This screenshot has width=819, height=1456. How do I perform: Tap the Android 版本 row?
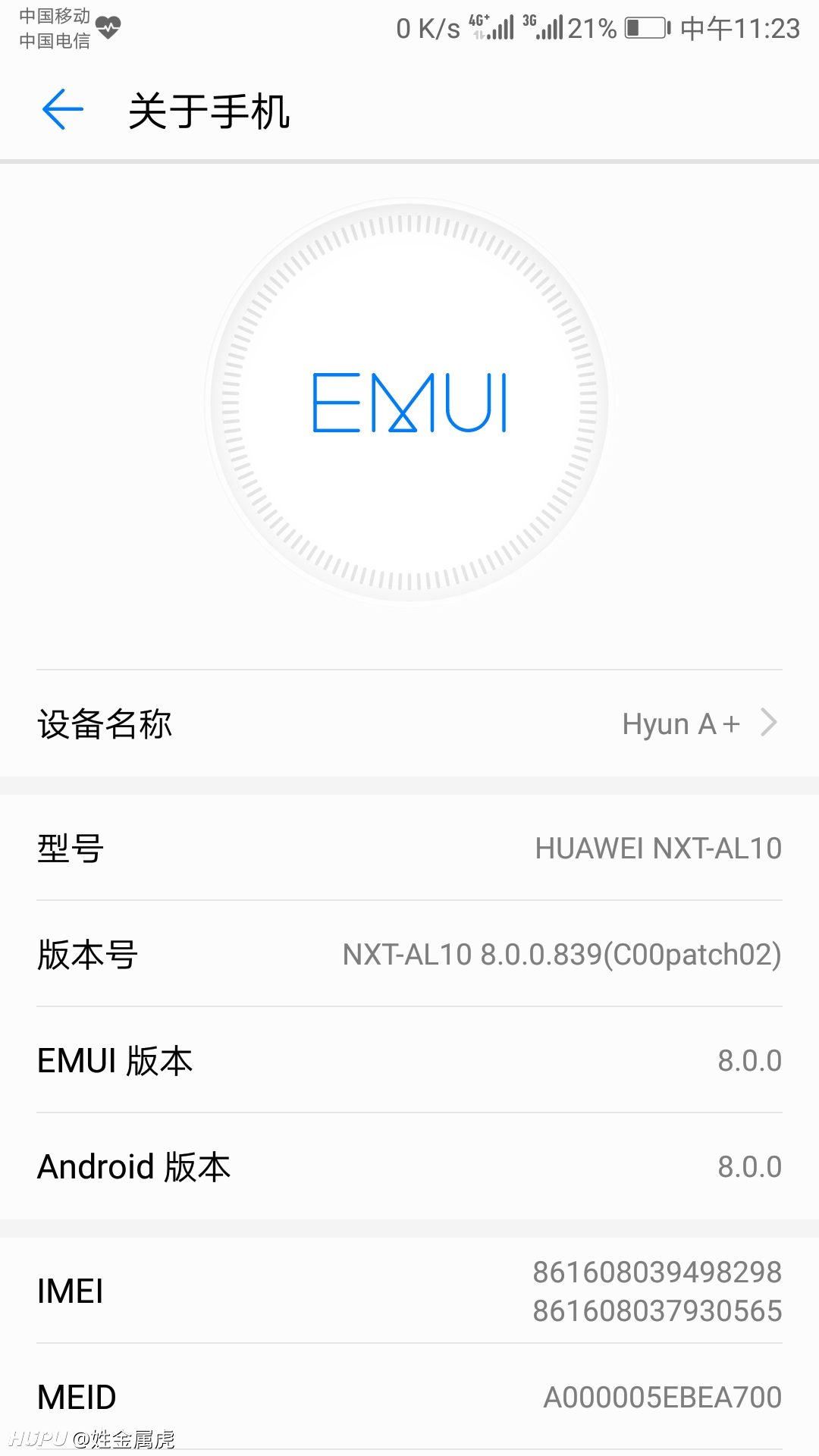(x=409, y=1166)
